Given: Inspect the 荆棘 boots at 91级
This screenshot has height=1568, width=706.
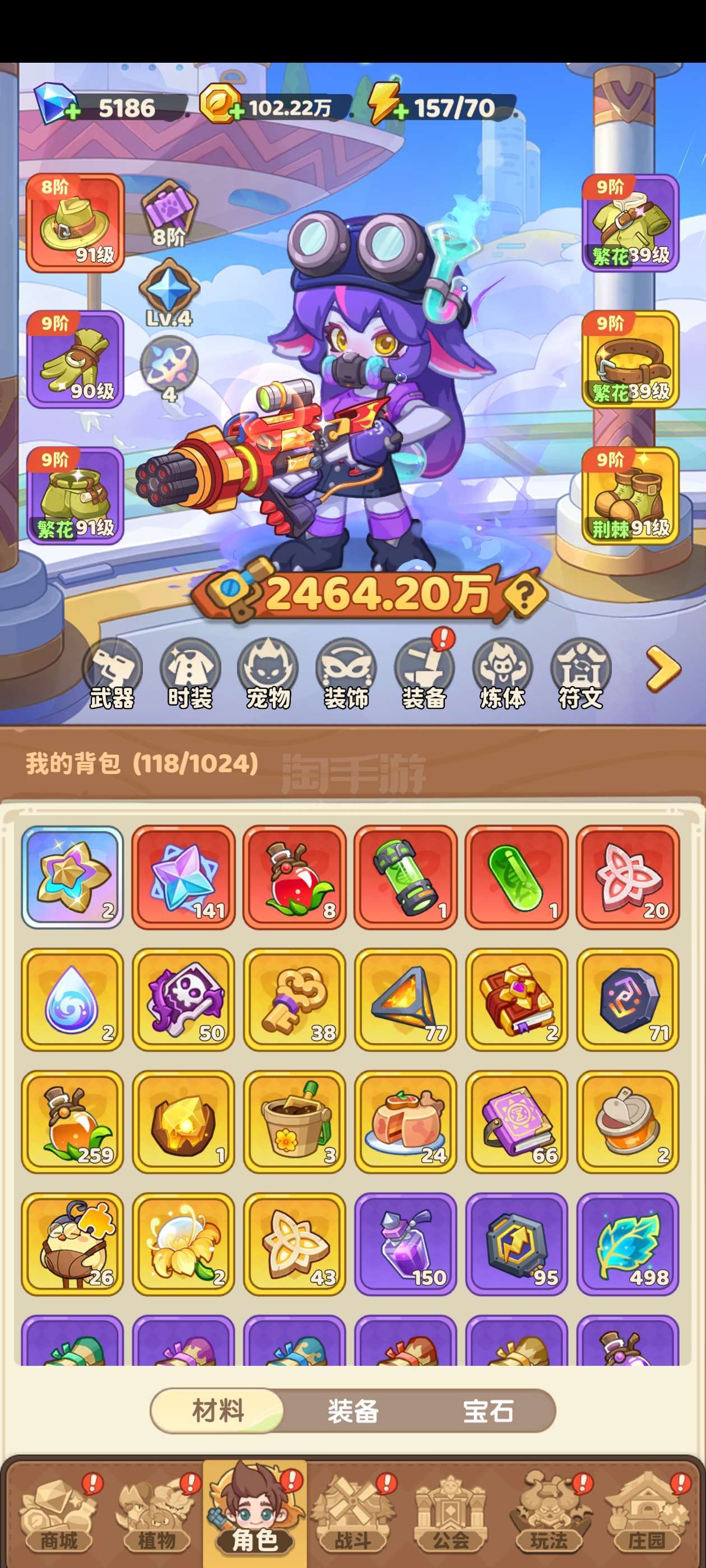Looking at the screenshot, I should point(630,496).
